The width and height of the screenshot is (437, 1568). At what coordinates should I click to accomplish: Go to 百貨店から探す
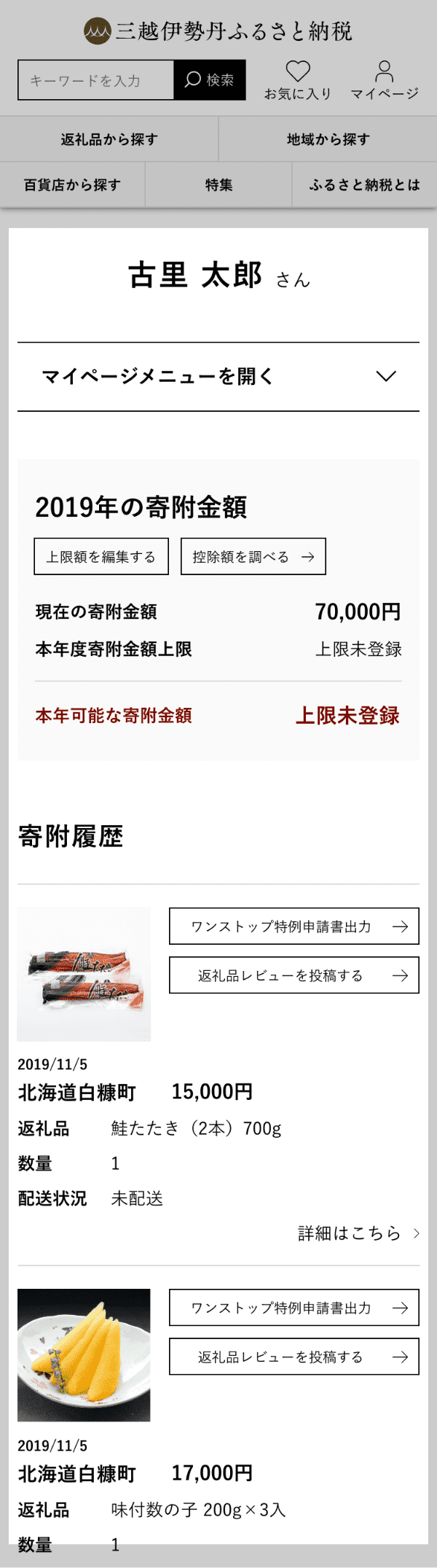(x=72, y=185)
